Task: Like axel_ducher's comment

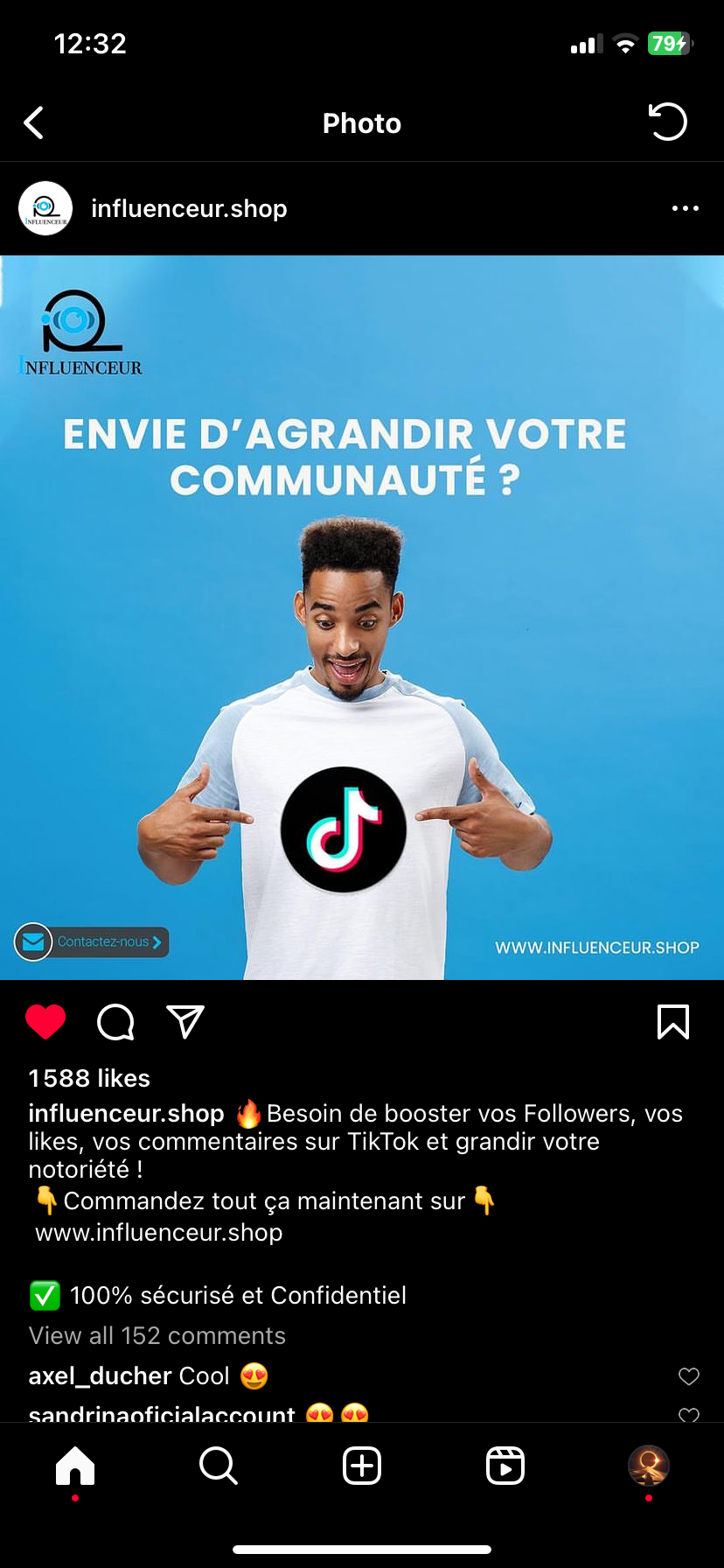Action: pos(689,1376)
